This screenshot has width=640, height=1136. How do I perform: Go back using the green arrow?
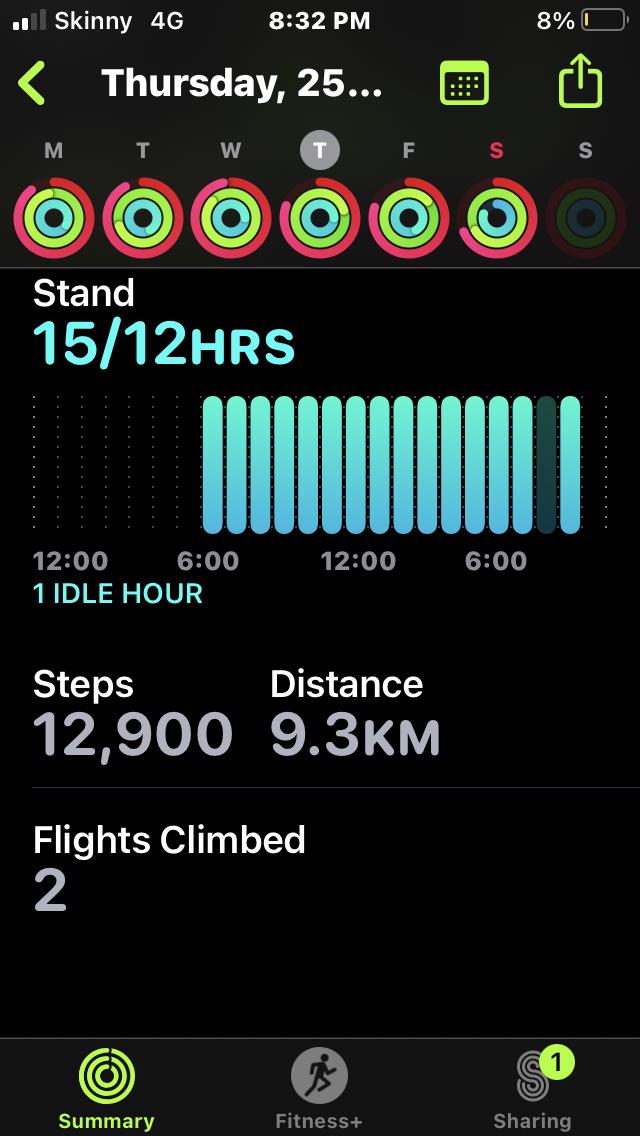[32, 83]
